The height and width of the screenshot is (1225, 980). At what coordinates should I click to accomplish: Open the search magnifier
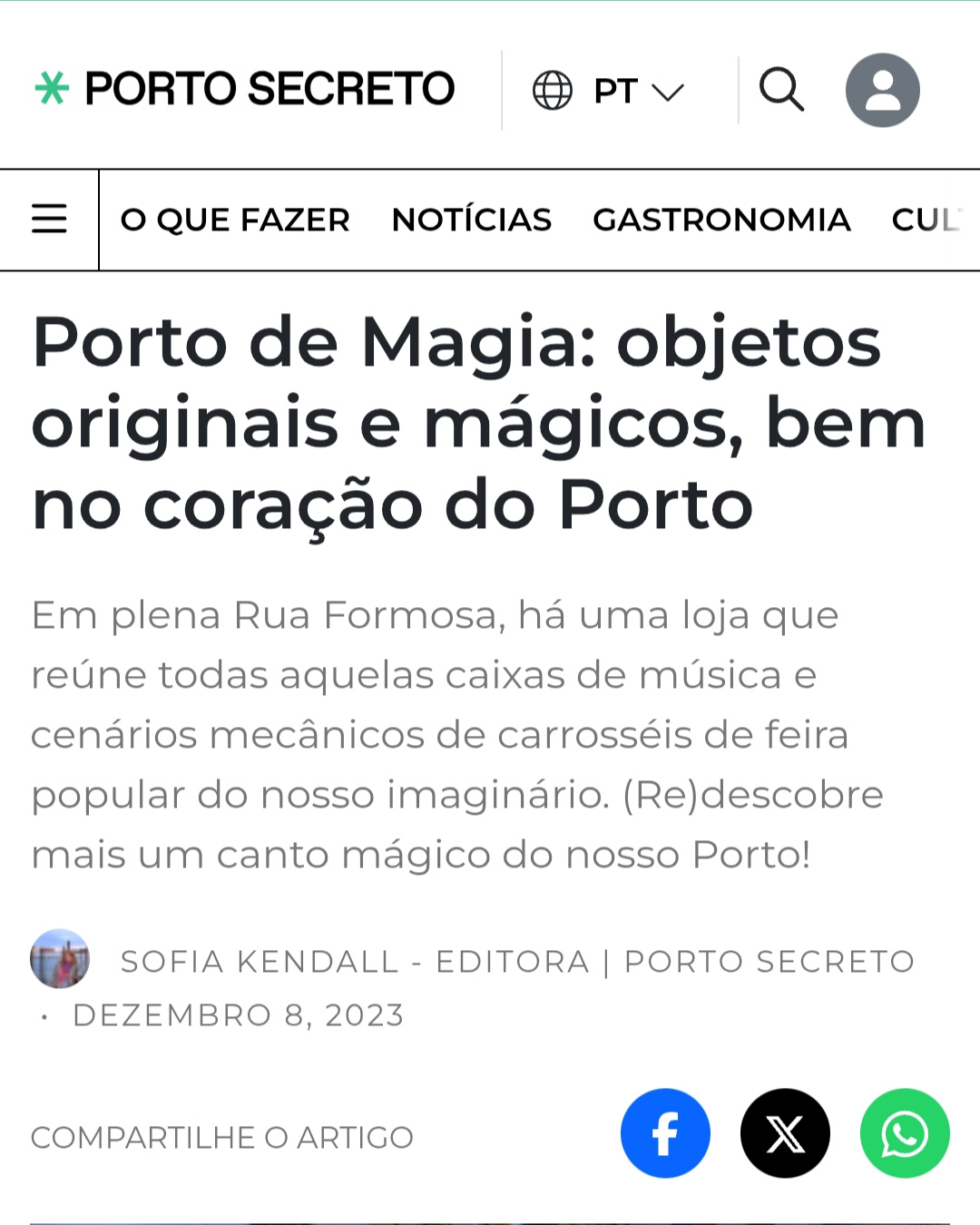[x=781, y=90]
